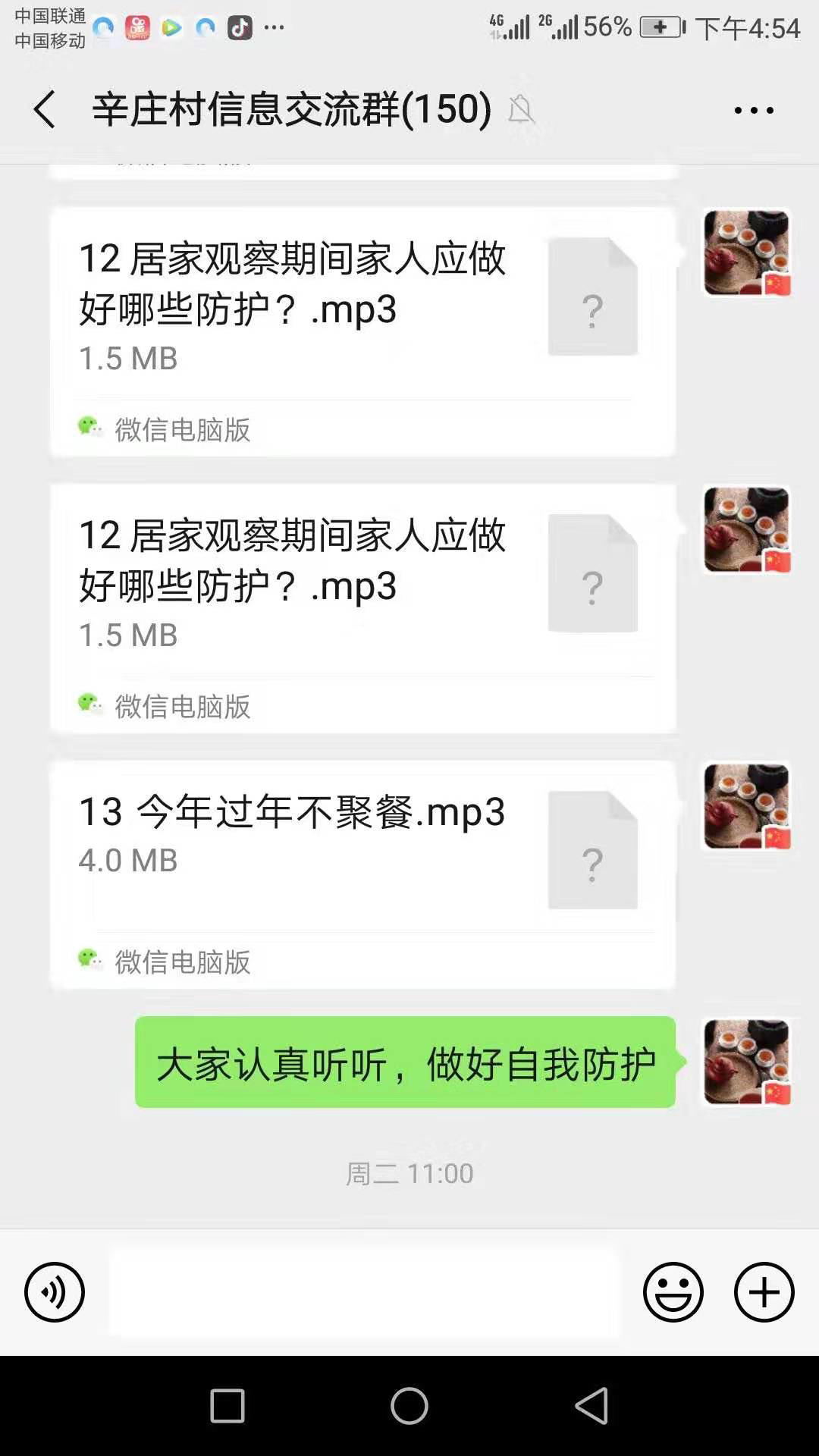
Task: Tap the avatar beside the 大家认真听听 message
Action: coord(747,1062)
